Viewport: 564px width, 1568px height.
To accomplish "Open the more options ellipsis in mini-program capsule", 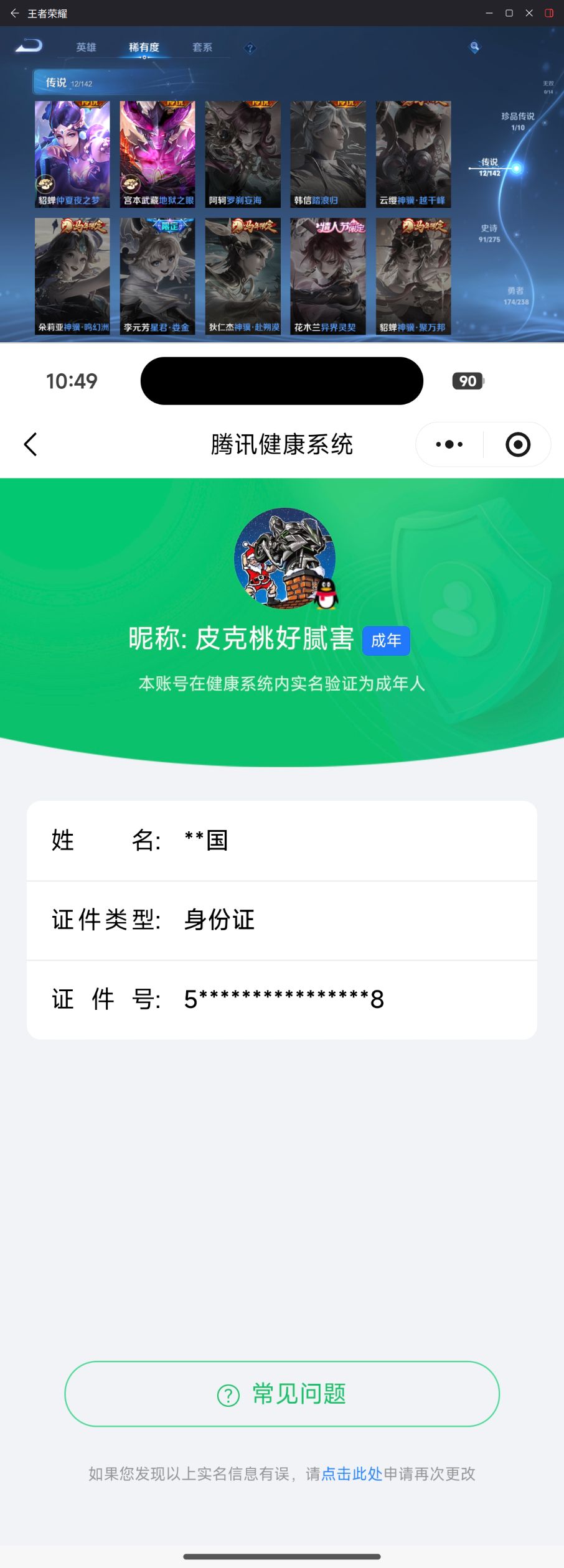I will (x=448, y=444).
